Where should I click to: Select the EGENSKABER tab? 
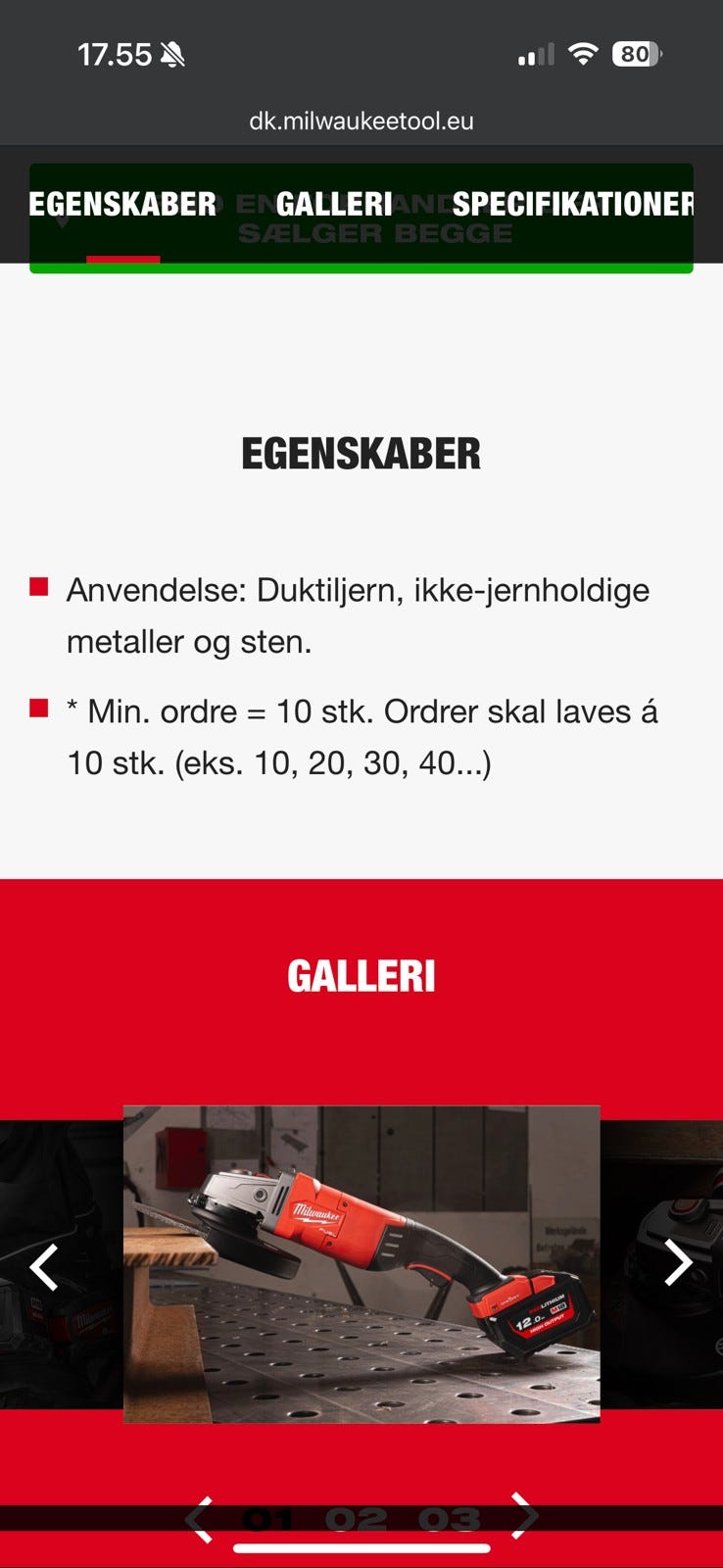(122, 205)
